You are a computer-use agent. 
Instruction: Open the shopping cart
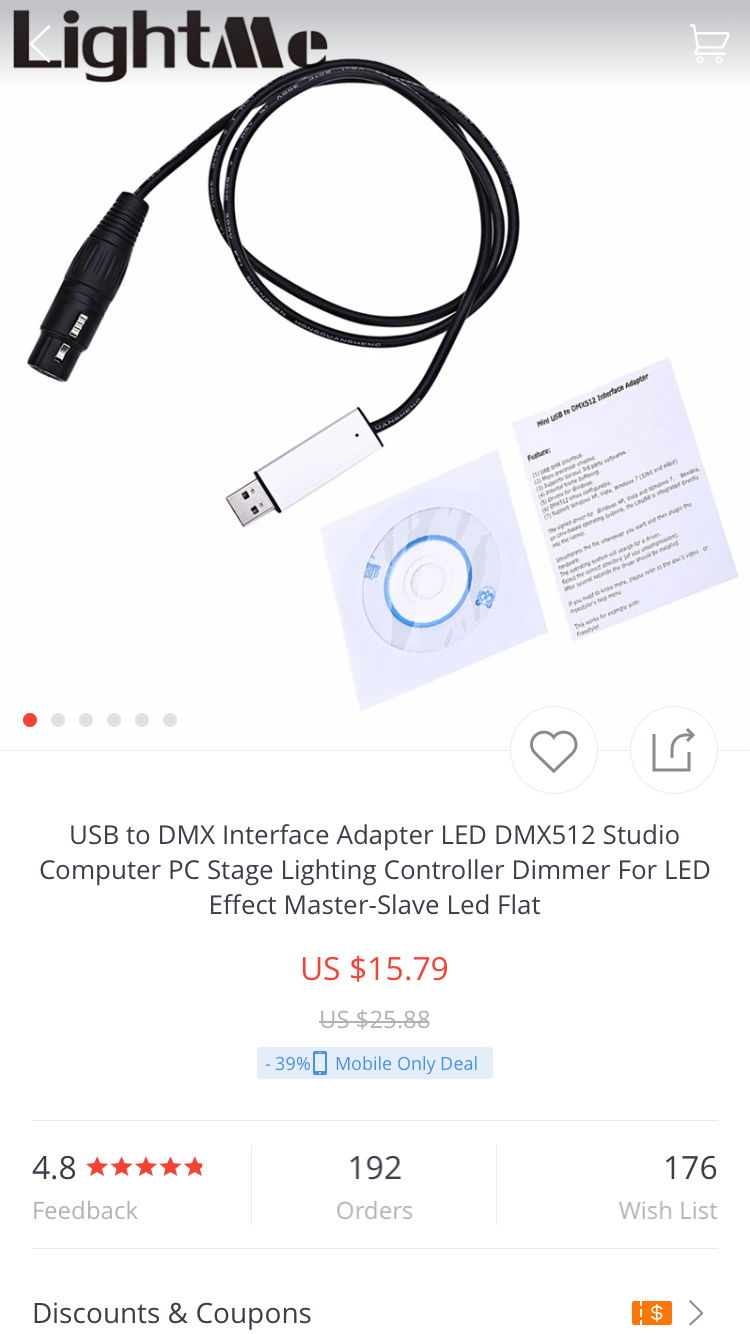click(708, 44)
